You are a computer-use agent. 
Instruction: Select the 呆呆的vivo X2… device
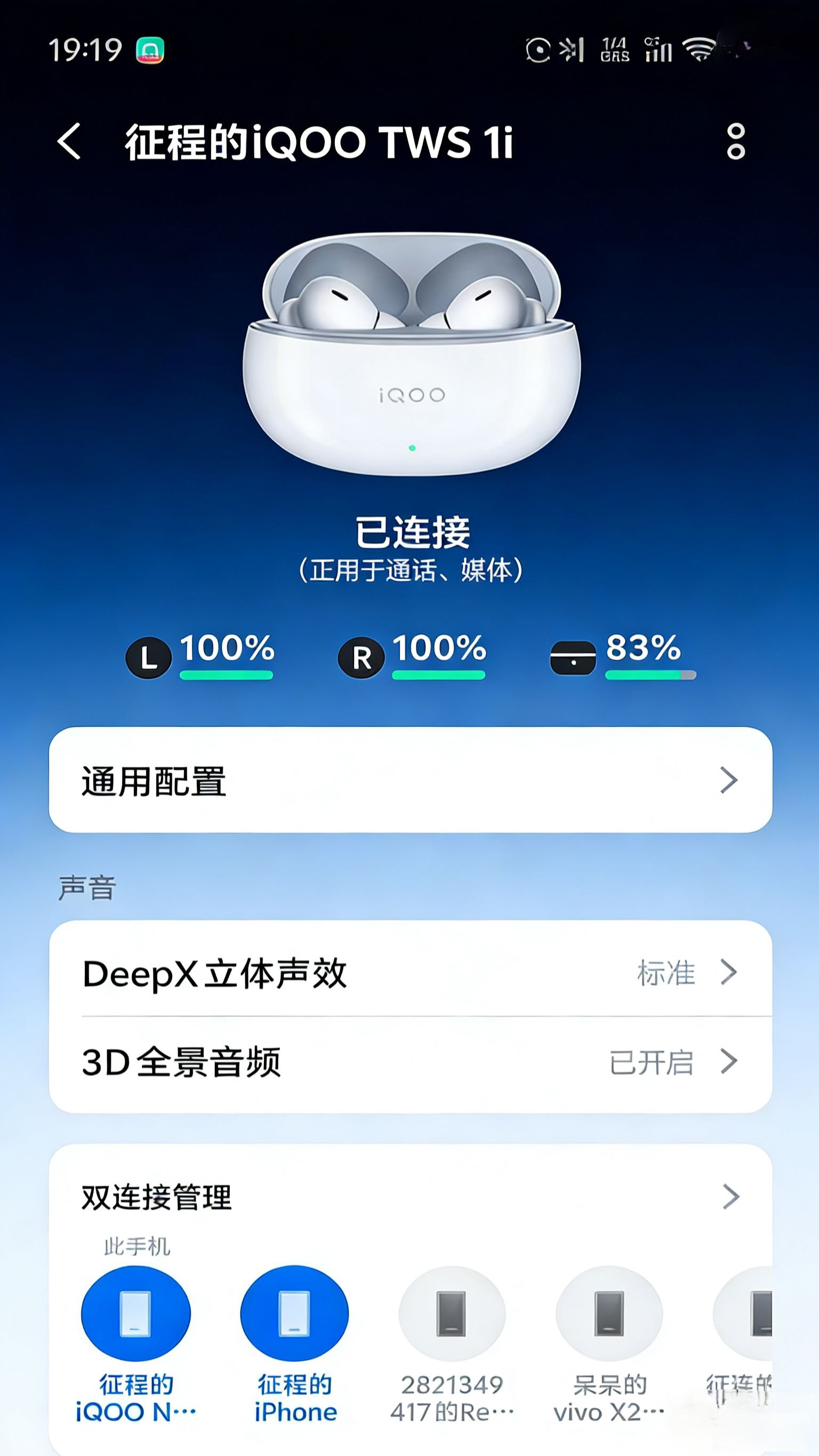[x=609, y=1314]
